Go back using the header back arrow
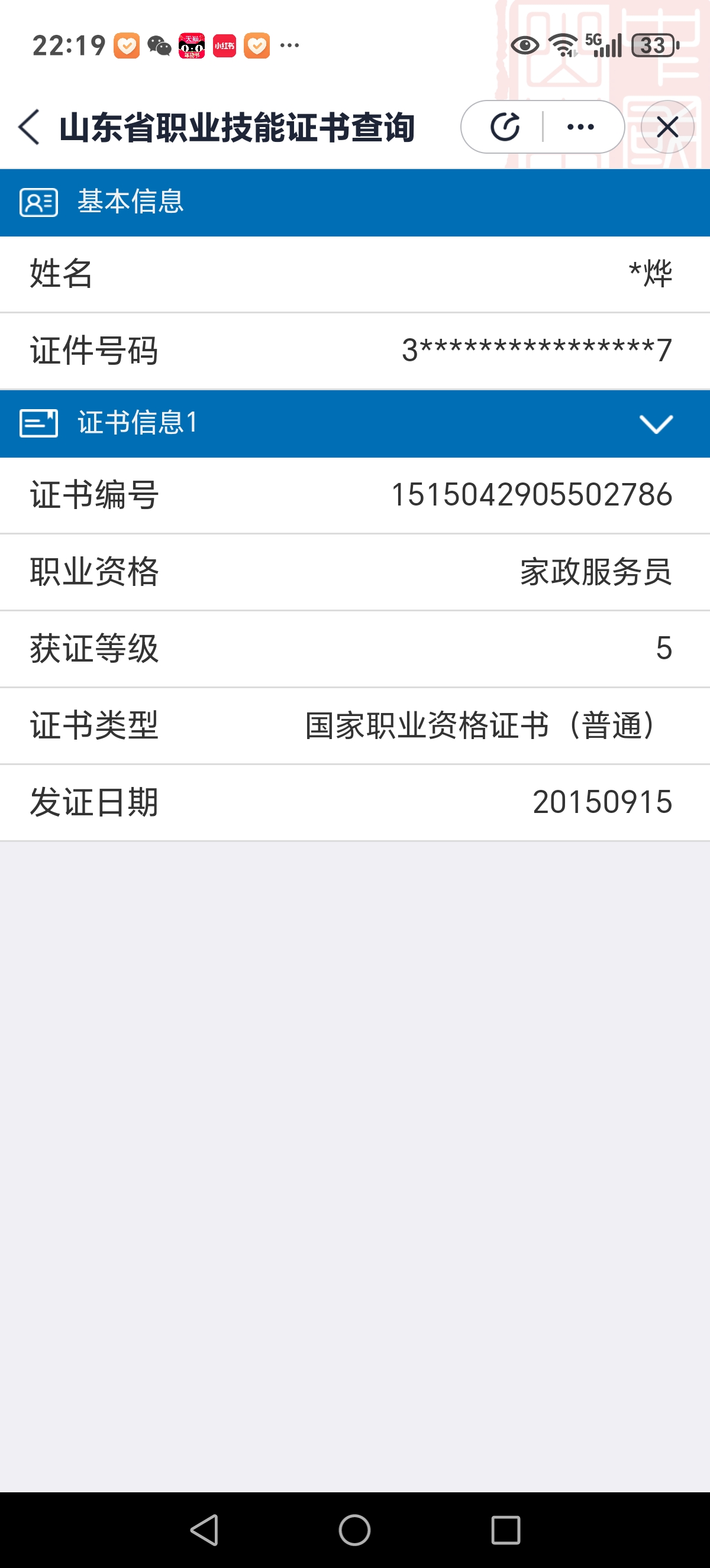Viewport: 710px width, 1568px height. pyautogui.click(x=29, y=127)
